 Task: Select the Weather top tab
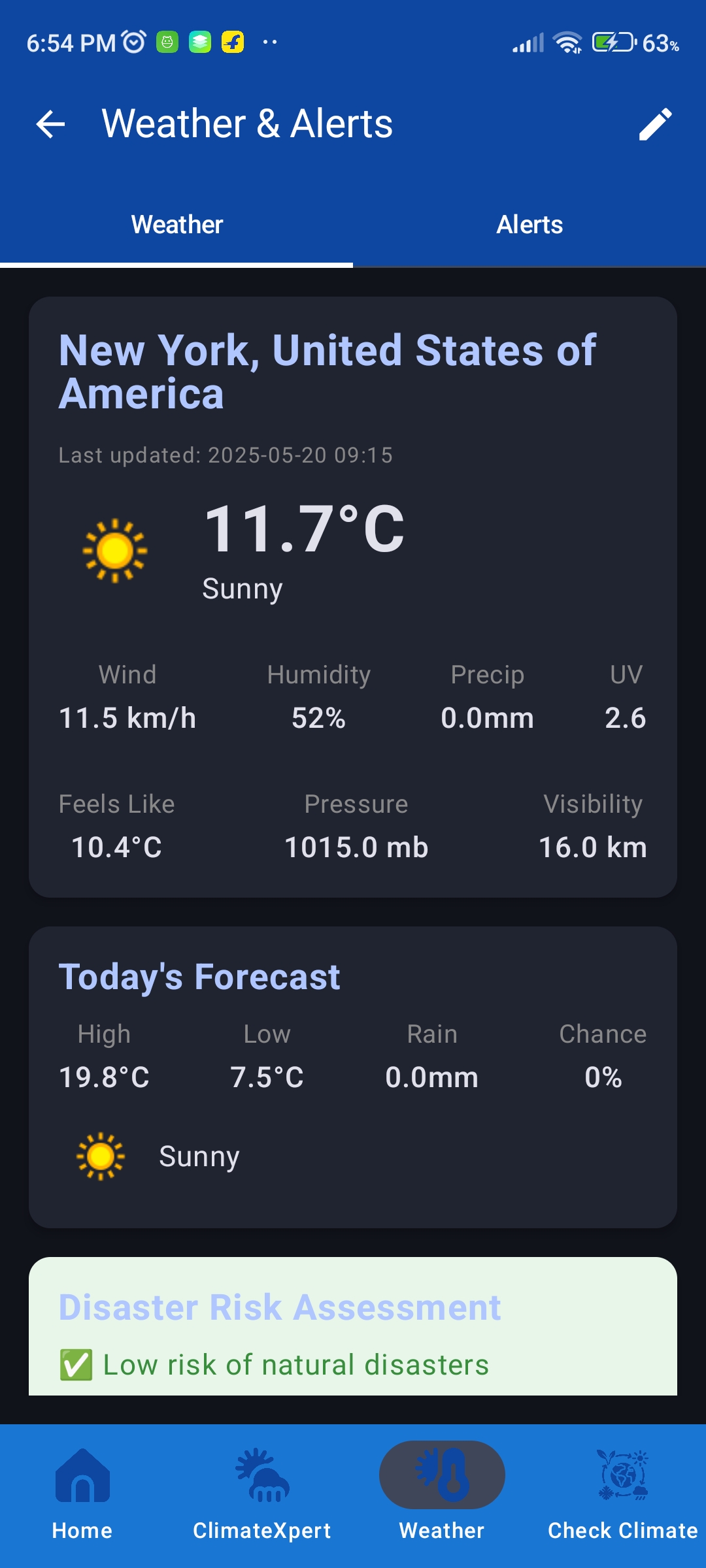176,225
